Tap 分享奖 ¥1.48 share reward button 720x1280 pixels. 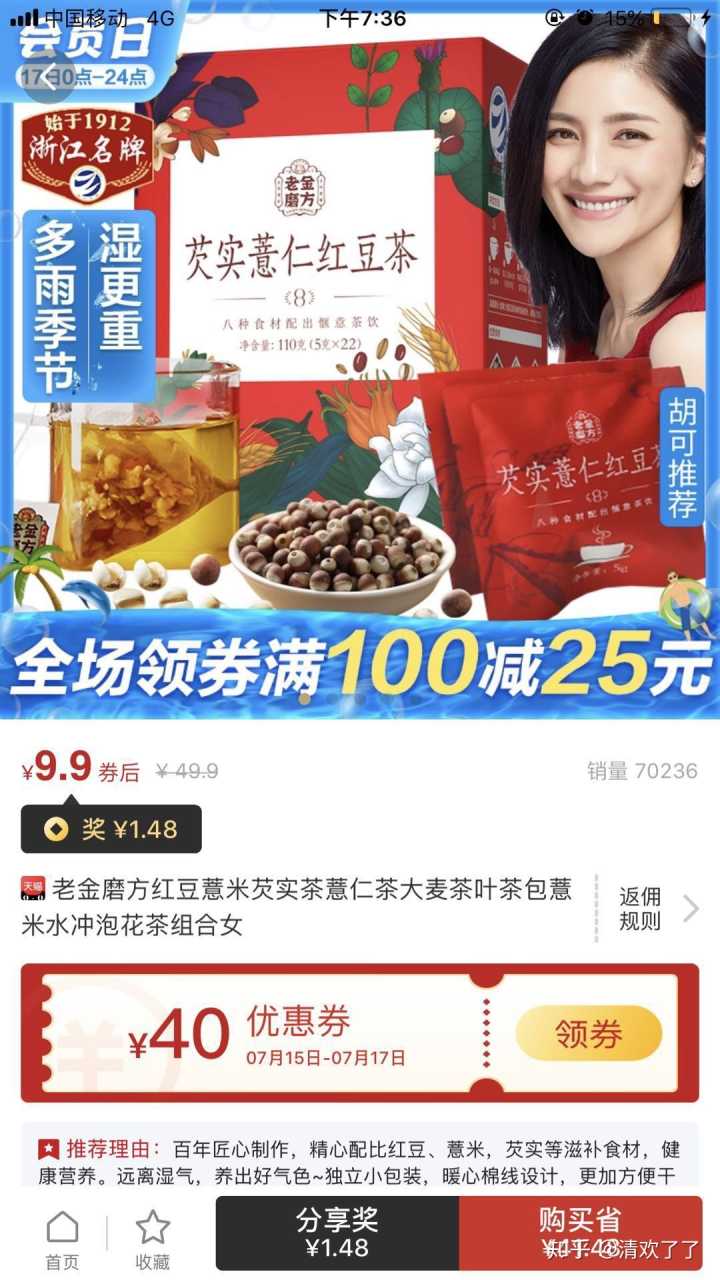point(337,1233)
